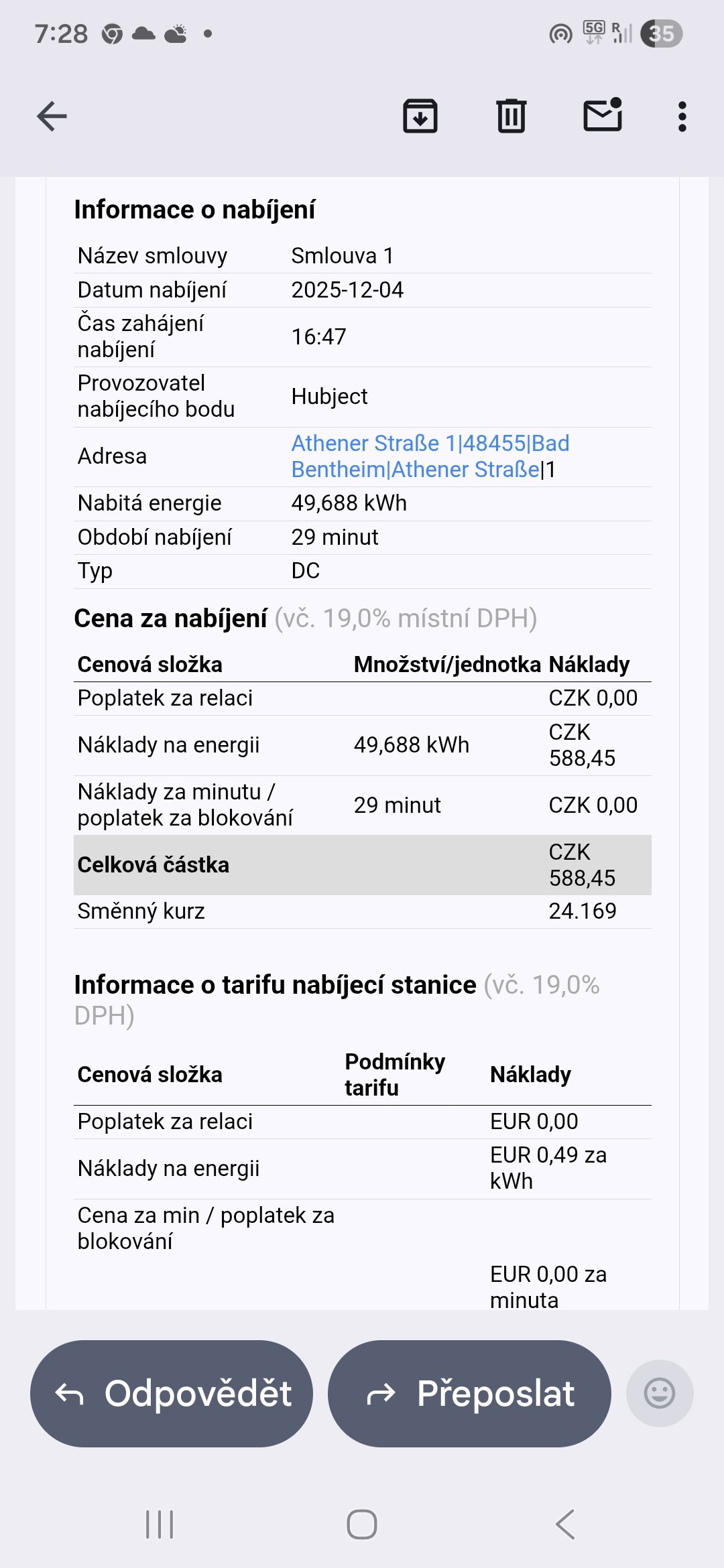The height and width of the screenshot is (1568, 724).
Task: Delete this email
Action: [x=511, y=117]
